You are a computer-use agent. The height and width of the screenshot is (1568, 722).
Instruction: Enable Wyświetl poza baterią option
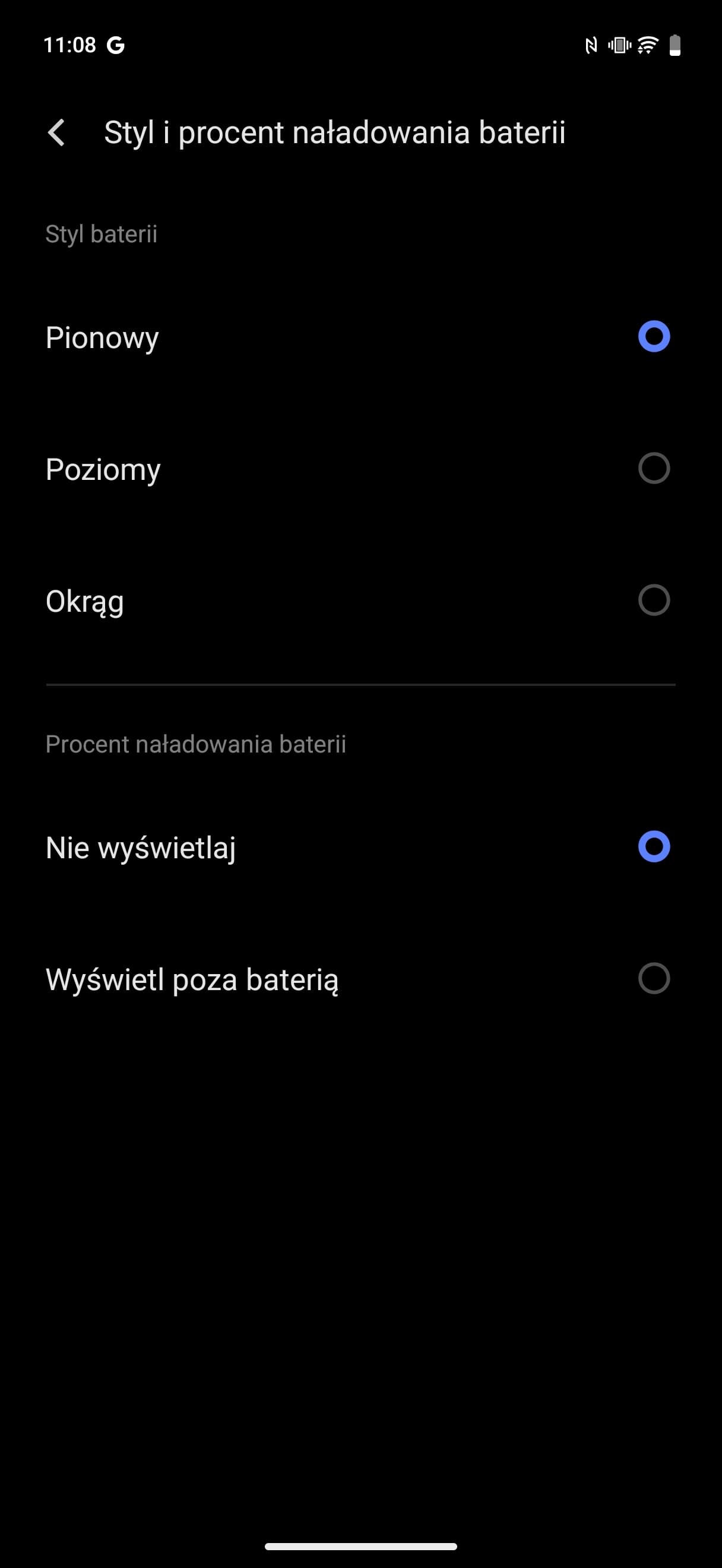click(360, 979)
